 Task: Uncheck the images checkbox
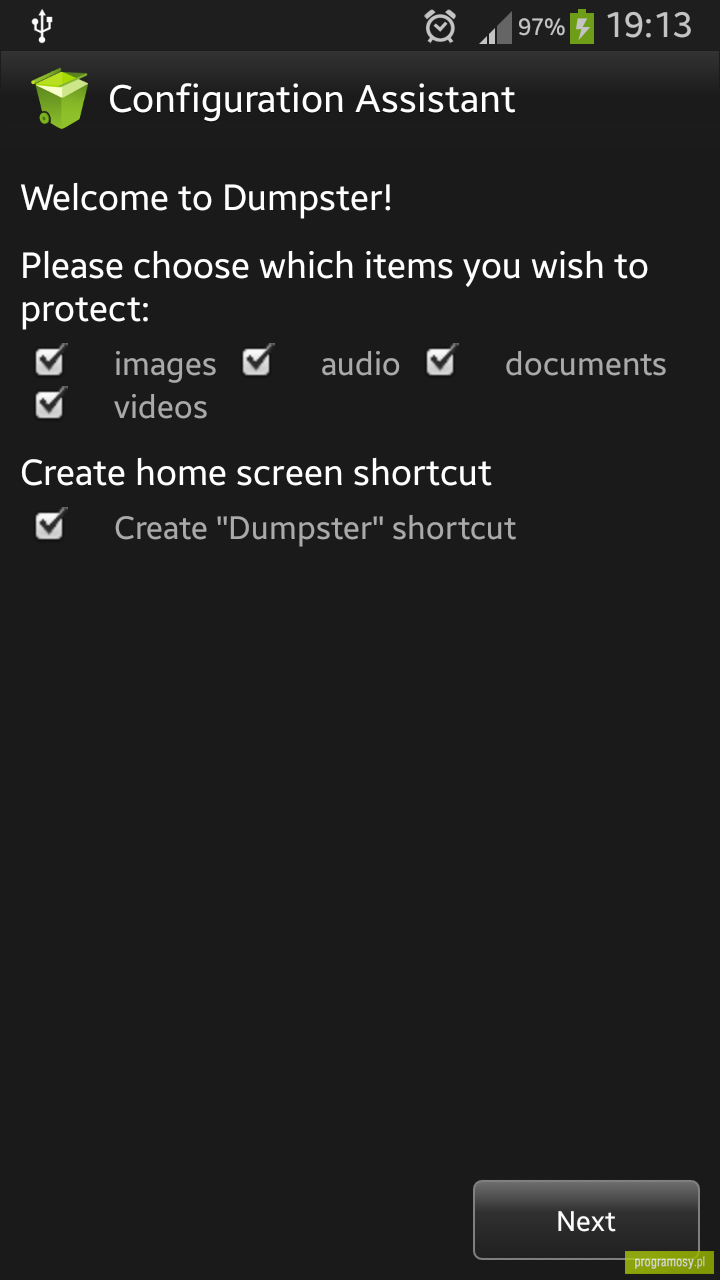coord(50,361)
